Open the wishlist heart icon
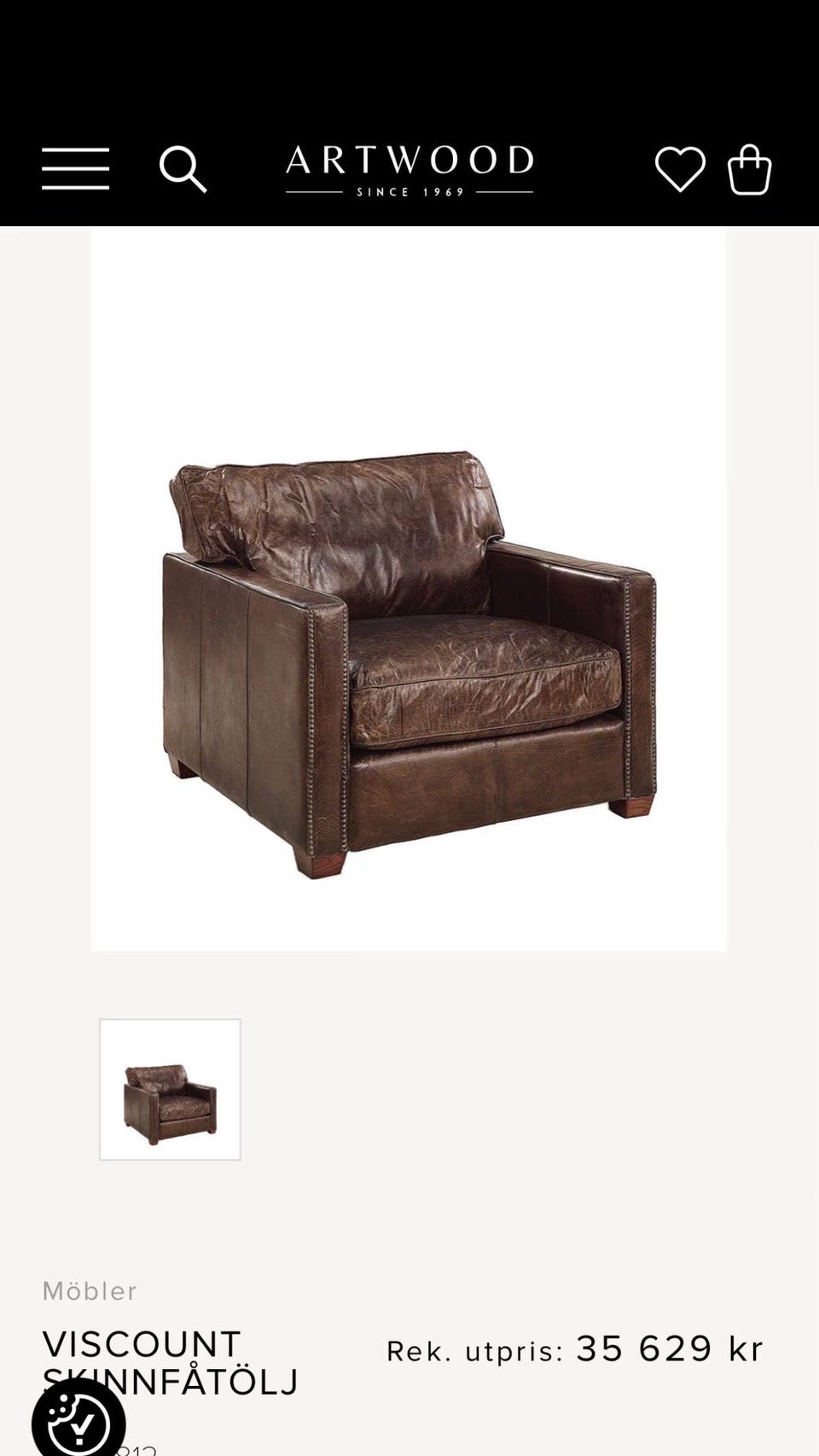 680,169
